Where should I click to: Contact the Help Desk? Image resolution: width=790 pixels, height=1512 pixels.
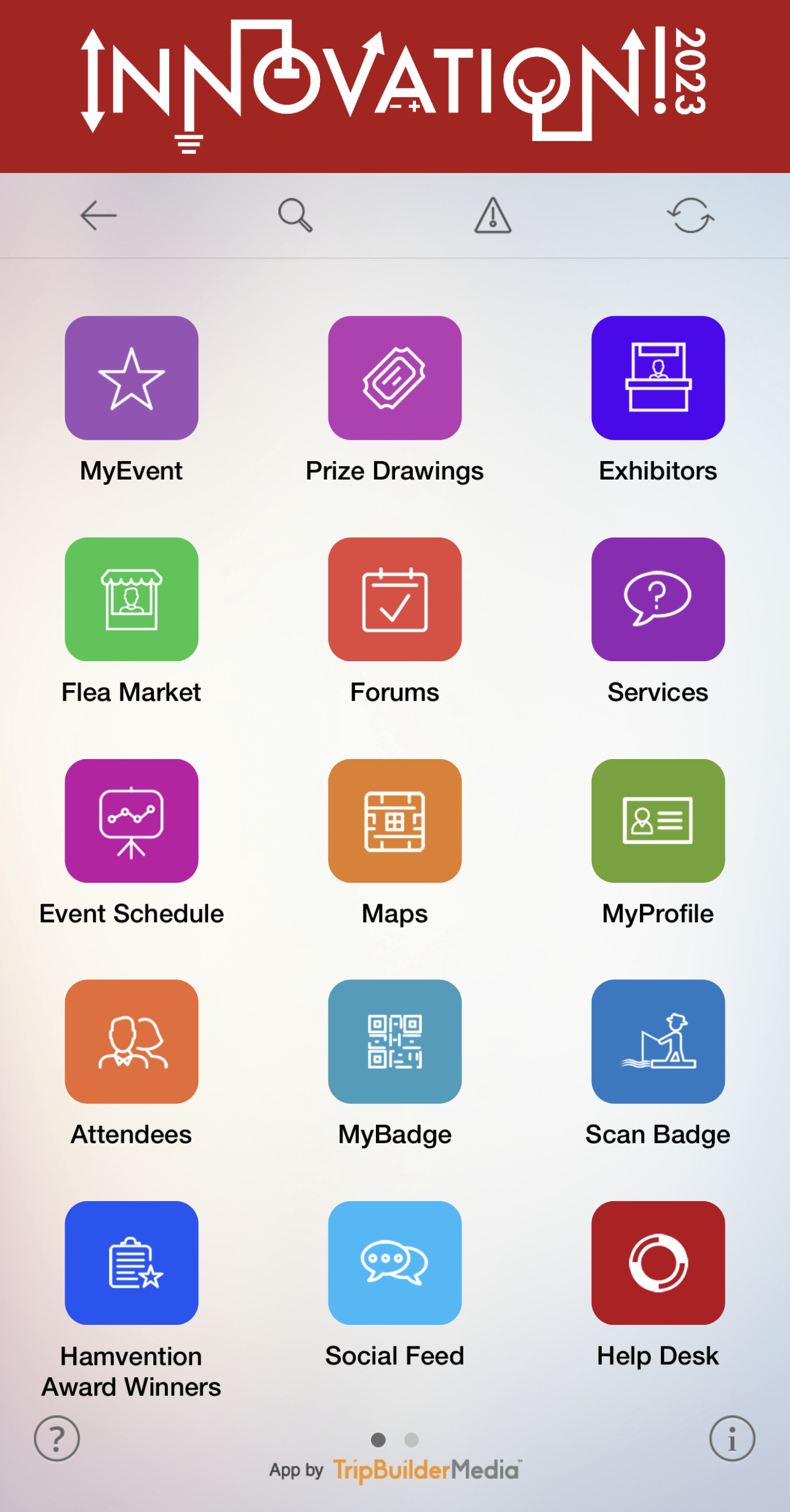[658, 1263]
